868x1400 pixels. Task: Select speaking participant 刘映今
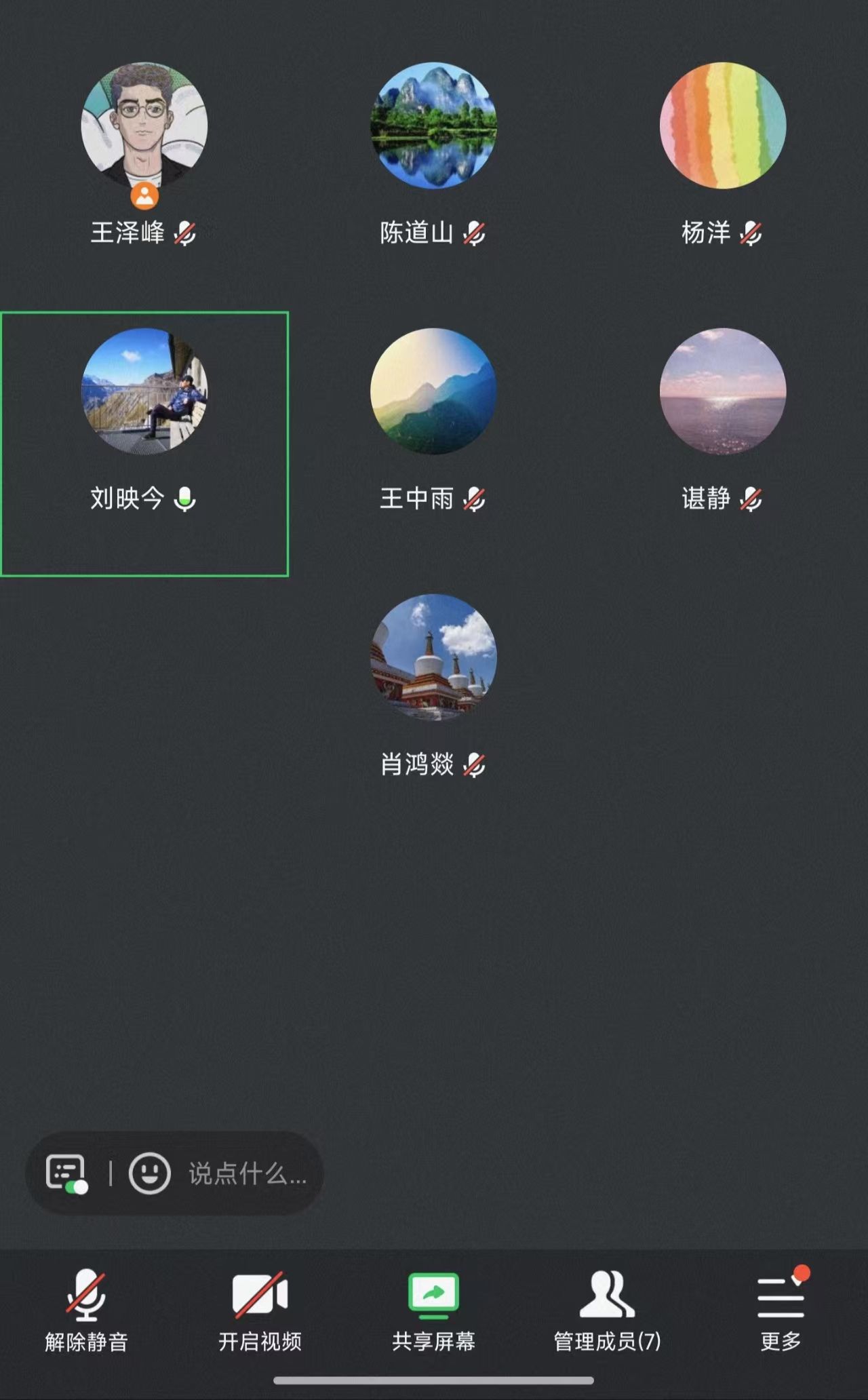144,392
